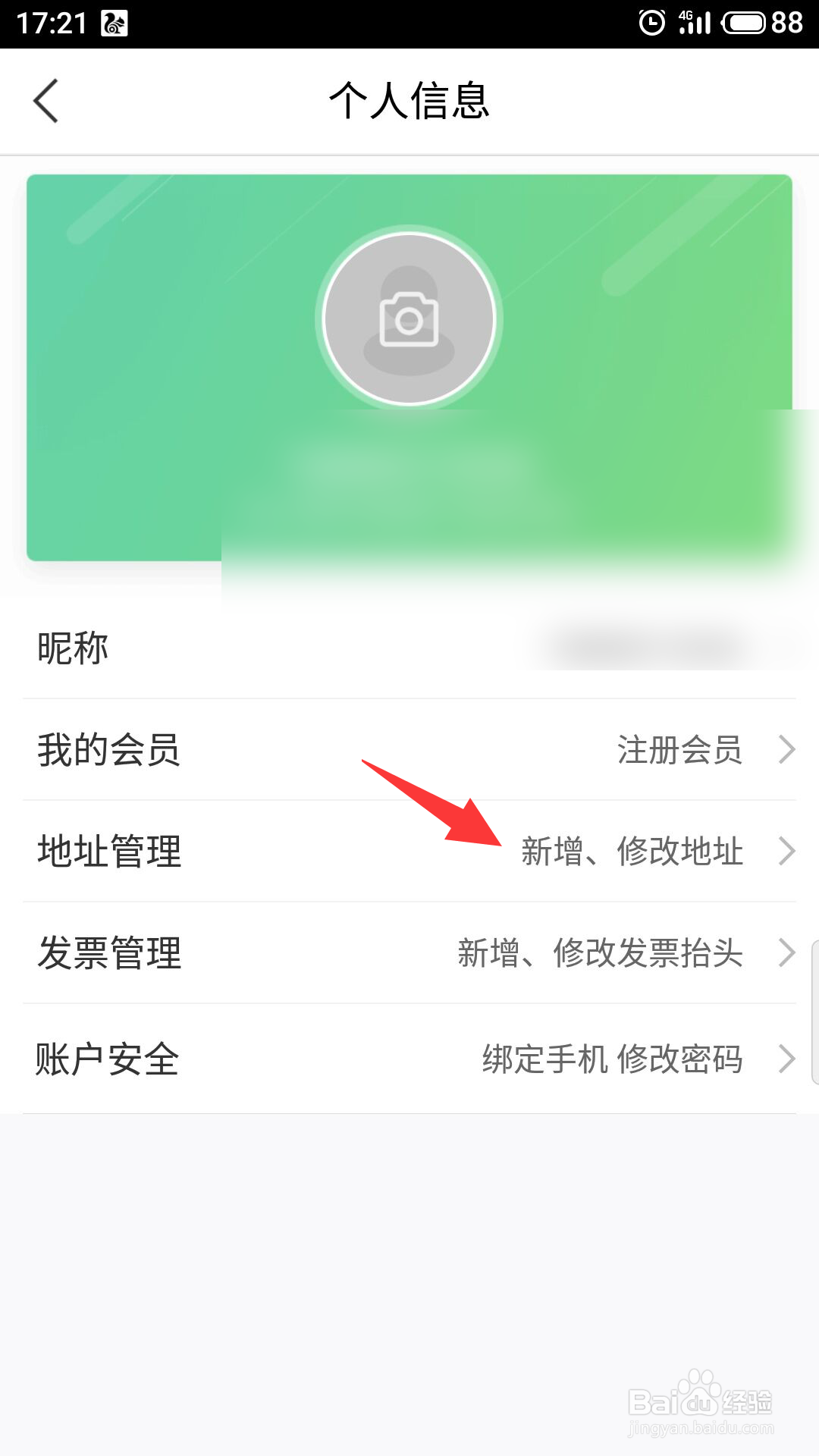Tap 新增、修改地址 text
The image size is (819, 1456).
tap(632, 851)
